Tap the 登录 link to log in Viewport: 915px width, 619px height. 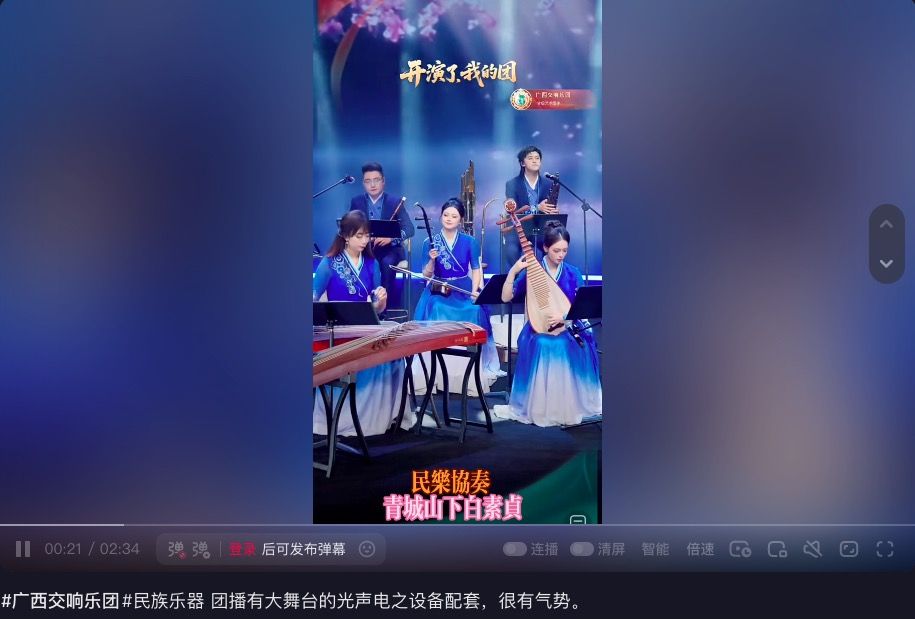pyautogui.click(x=242, y=549)
